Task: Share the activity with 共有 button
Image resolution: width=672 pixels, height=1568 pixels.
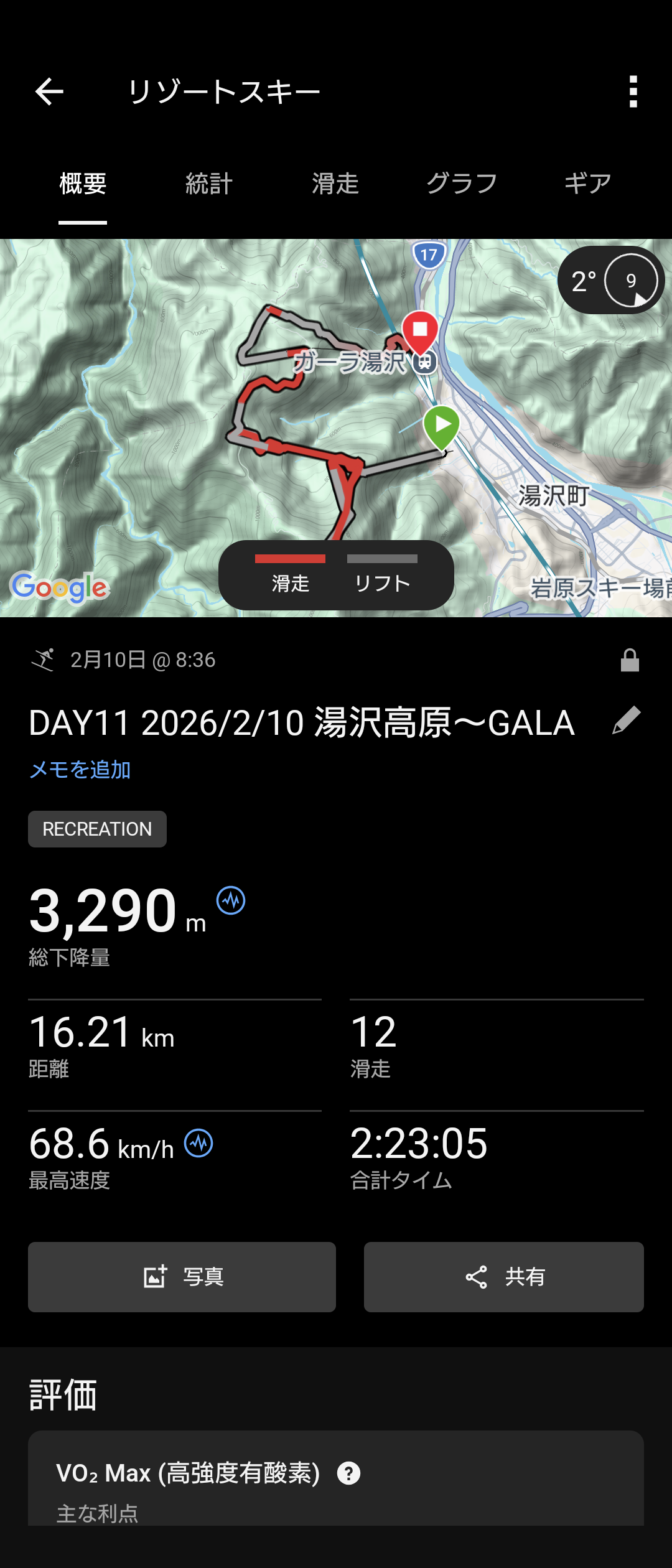Action: (503, 1277)
